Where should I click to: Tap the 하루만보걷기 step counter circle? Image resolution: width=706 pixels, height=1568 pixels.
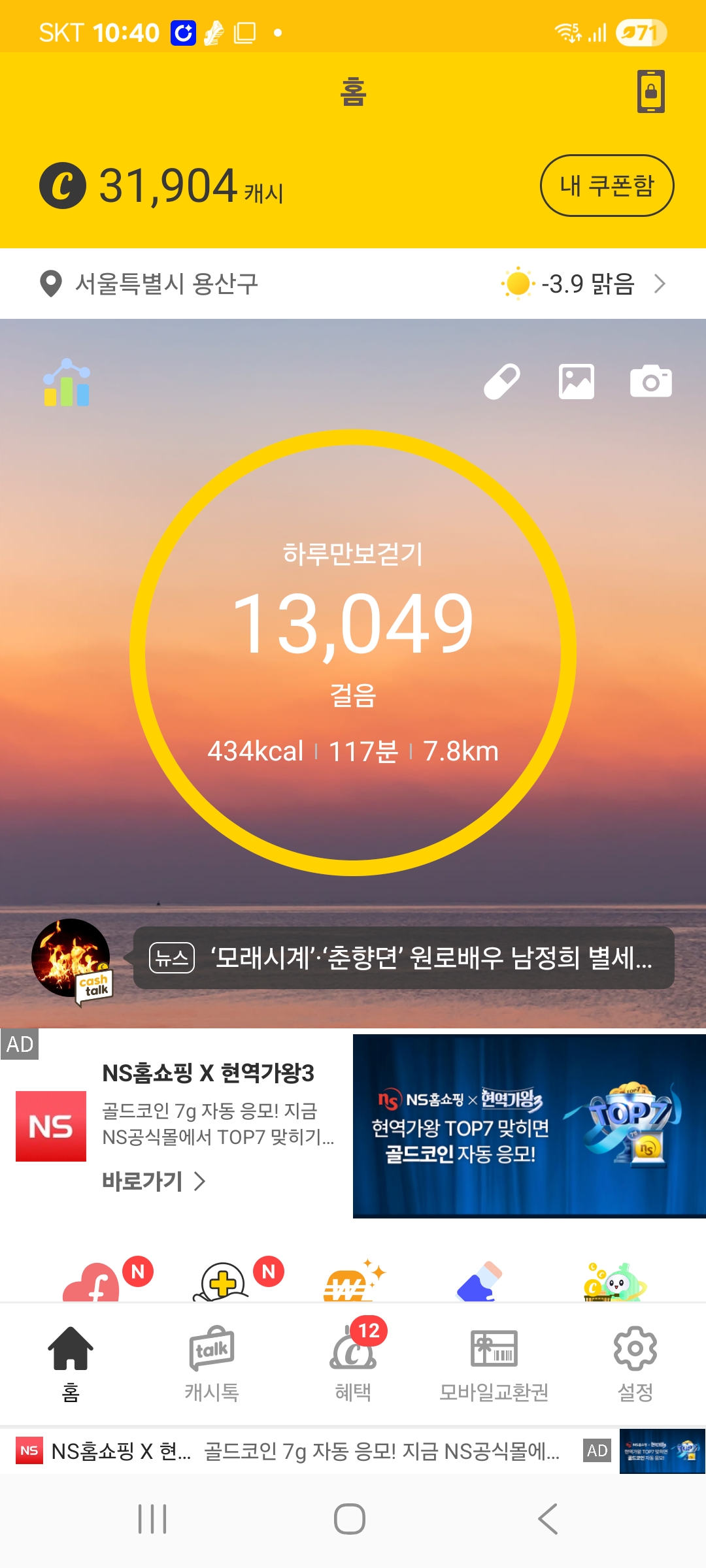pyautogui.click(x=353, y=652)
